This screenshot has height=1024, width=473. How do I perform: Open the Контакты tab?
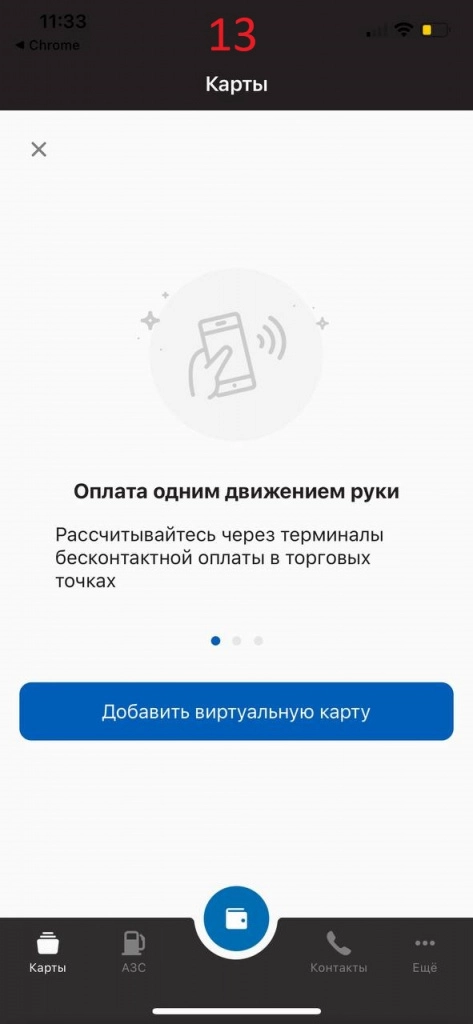(338, 952)
